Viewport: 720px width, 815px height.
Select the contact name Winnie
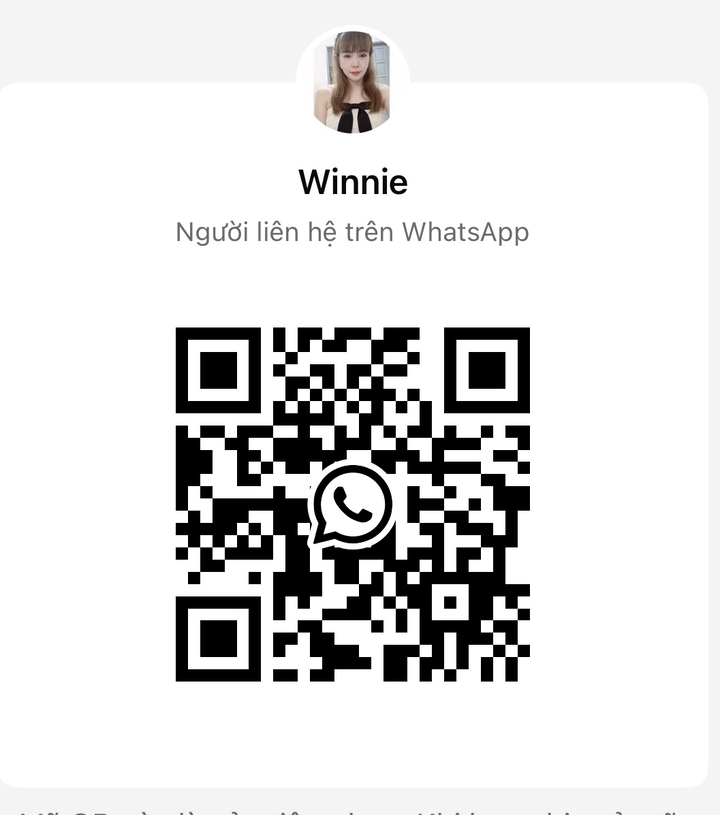pos(351,184)
